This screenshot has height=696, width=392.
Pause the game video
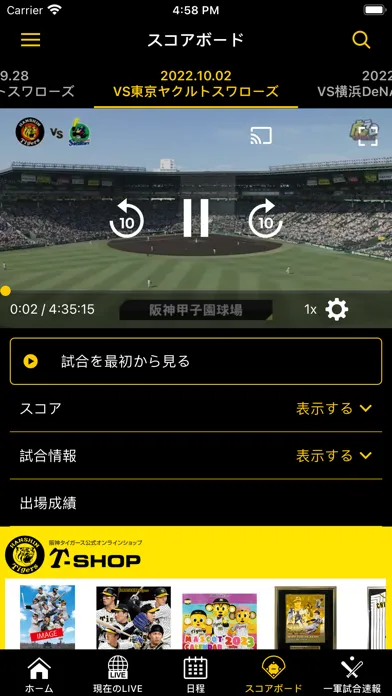pyautogui.click(x=196, y=218)
